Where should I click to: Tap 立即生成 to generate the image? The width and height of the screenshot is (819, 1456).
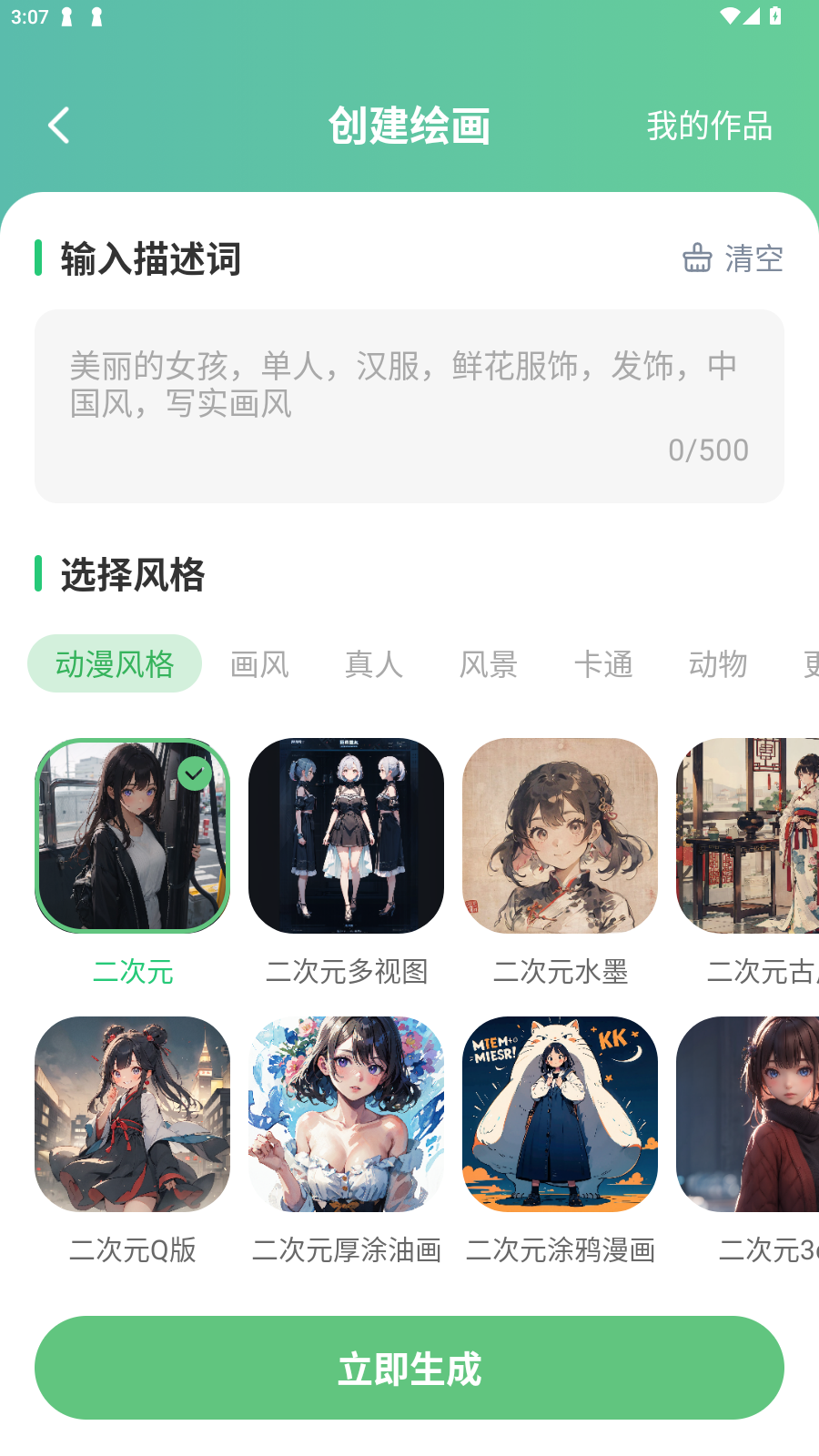409,1368
